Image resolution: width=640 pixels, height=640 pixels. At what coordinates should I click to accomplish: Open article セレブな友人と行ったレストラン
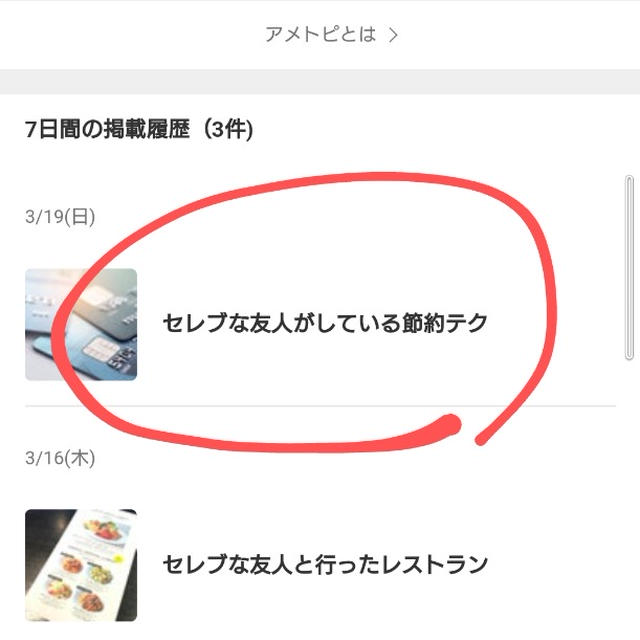pos(324,565)
